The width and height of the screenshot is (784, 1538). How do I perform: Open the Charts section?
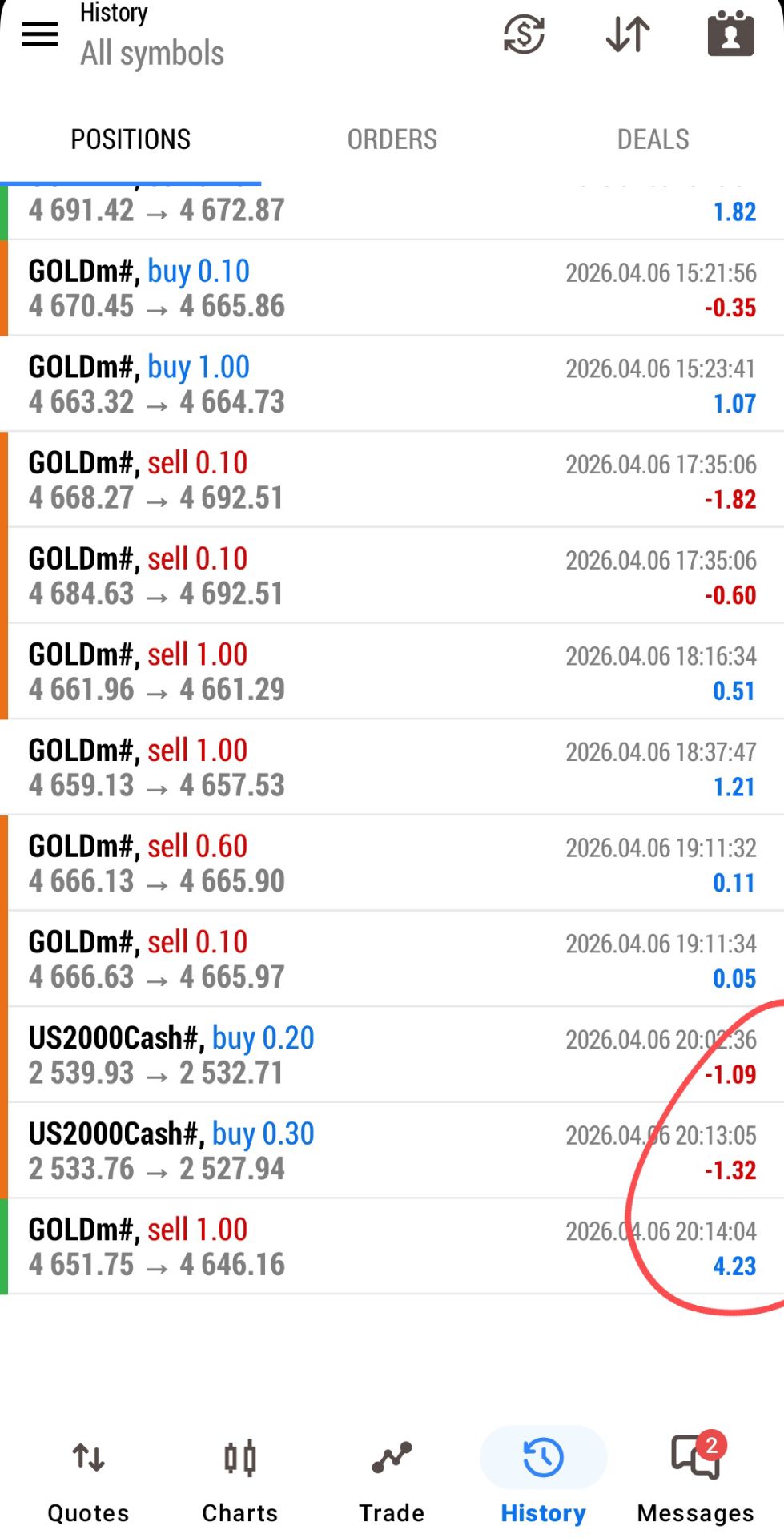coord(239,1480)
